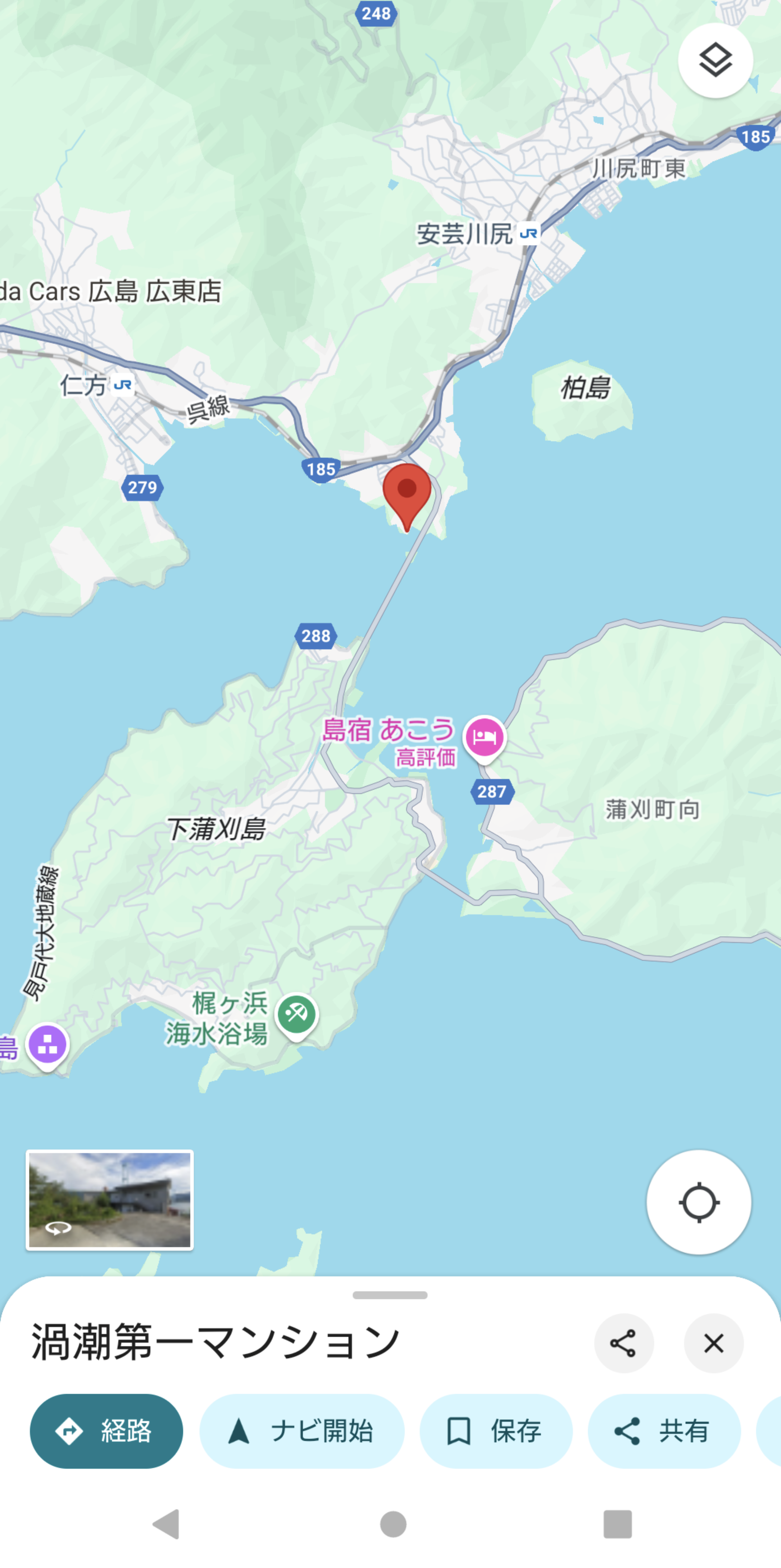
Task: Save this place with 保存
Action: point(495,1431)
